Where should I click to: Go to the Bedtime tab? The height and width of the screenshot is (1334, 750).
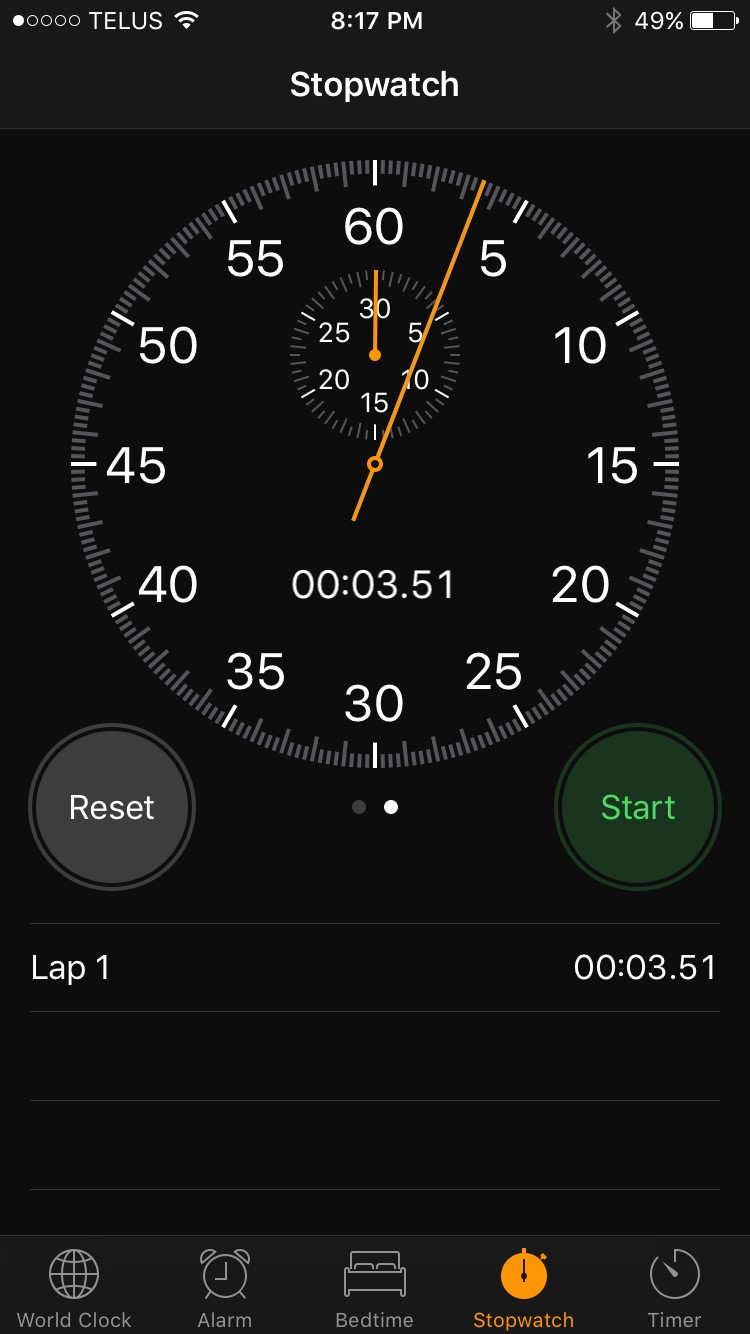374,1289
